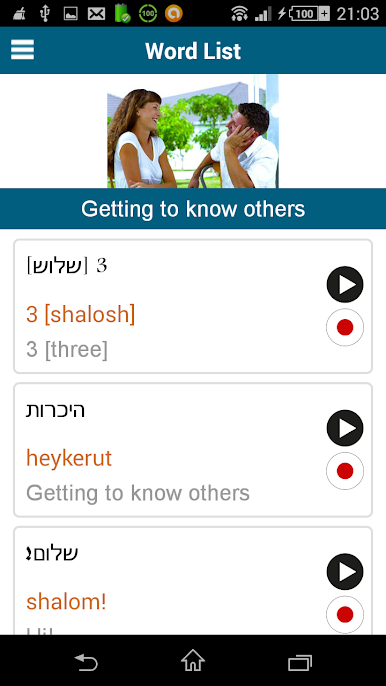Record your voice for heykerut

pos(345,471)
